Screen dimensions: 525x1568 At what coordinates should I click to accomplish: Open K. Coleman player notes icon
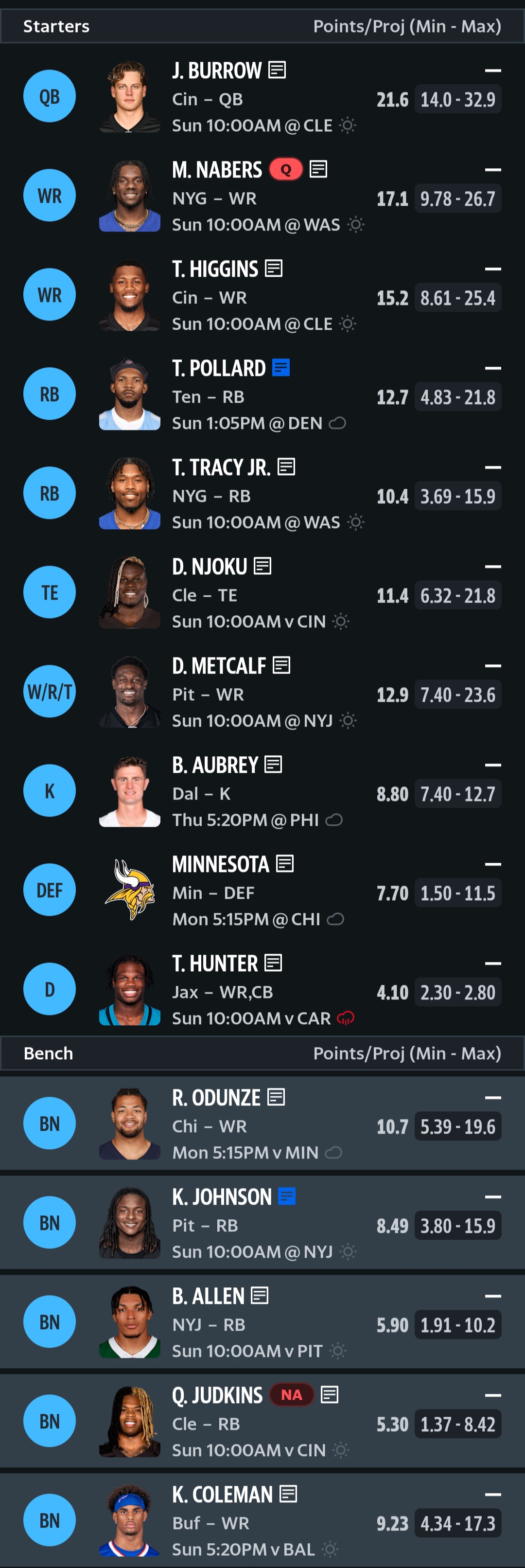coord(288,1494)
